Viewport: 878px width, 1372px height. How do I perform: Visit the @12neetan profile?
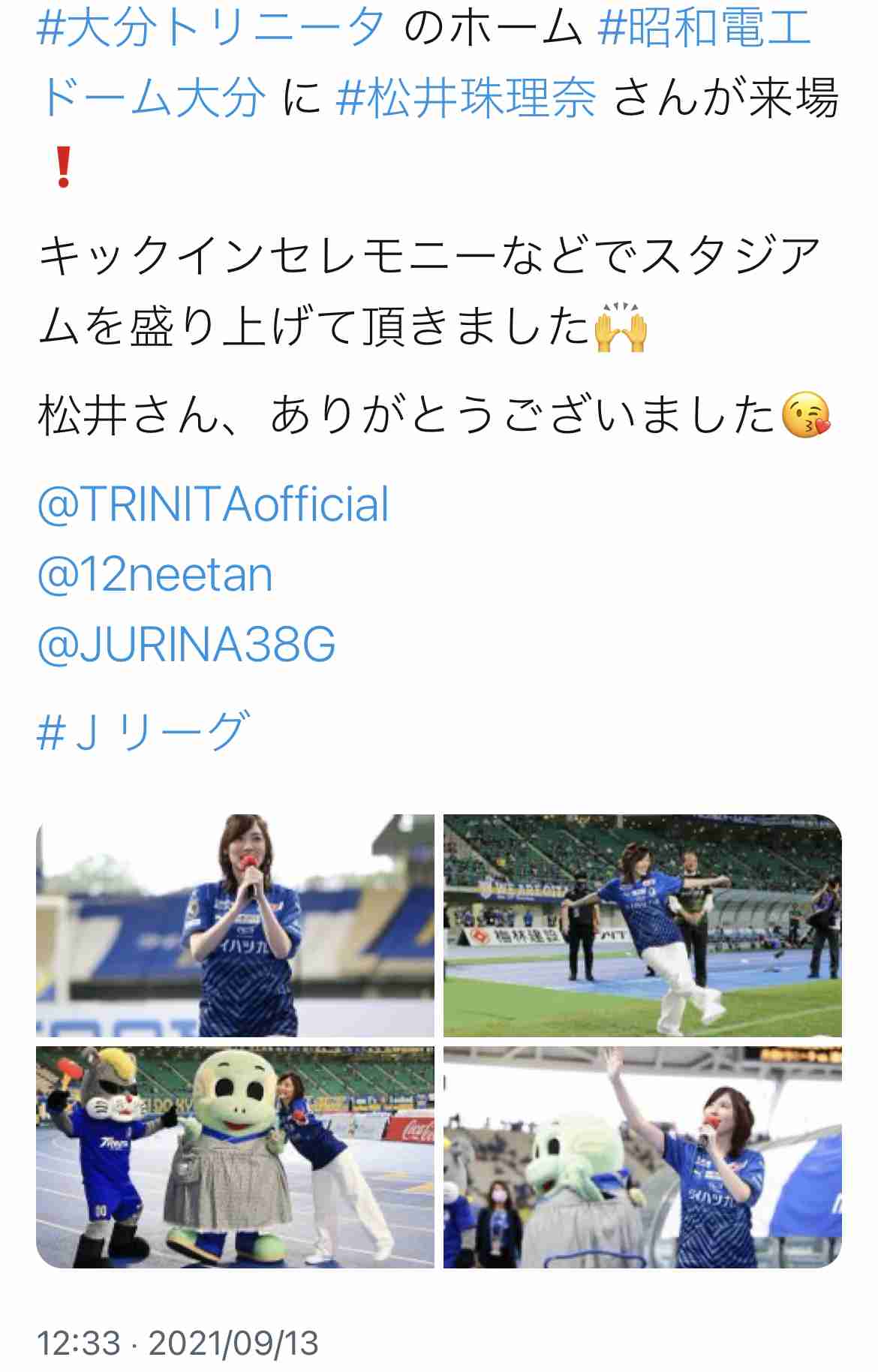[x=155, y=574]
